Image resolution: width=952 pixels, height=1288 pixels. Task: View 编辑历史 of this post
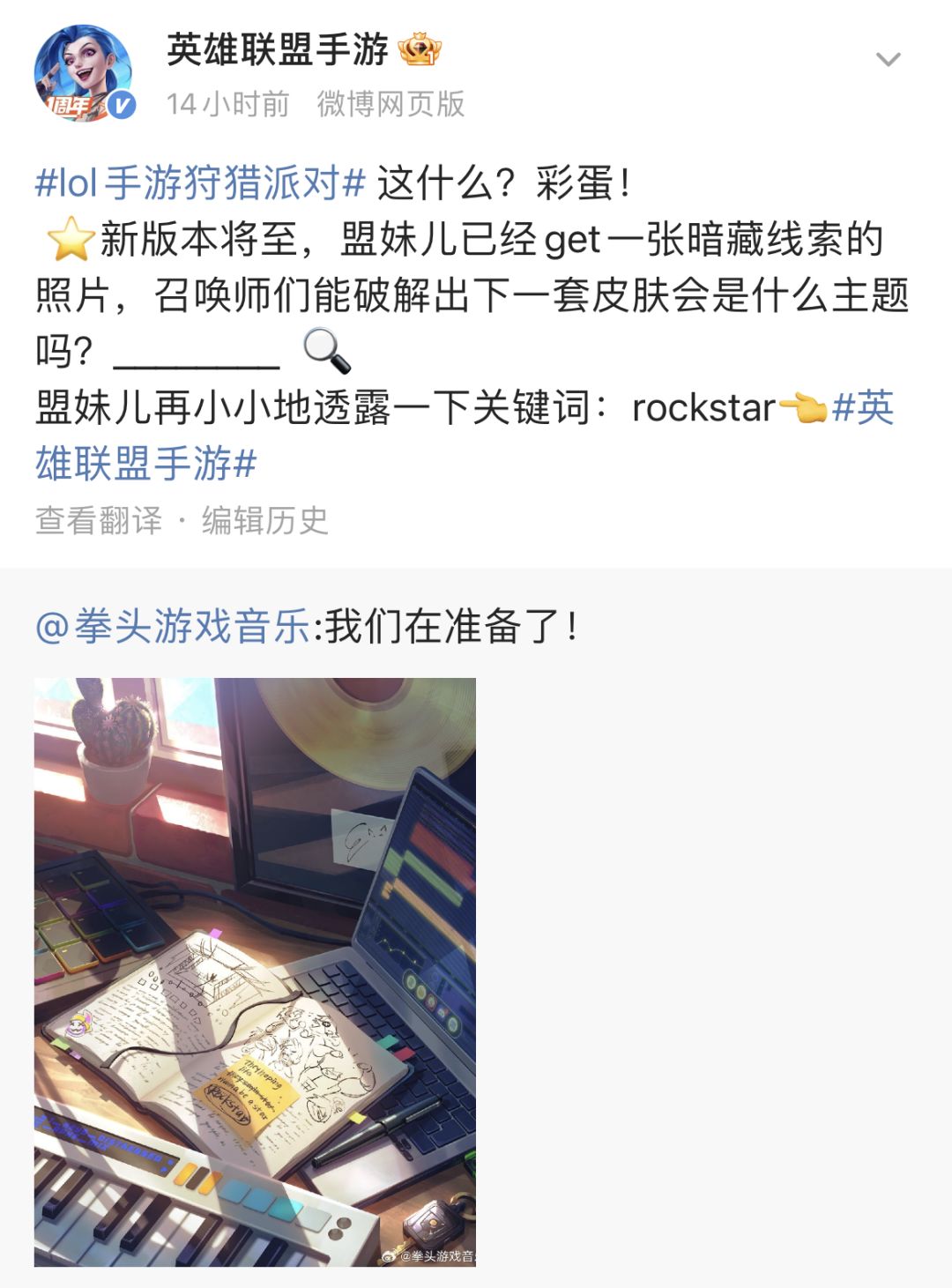pyautogui.click(x=264, y=520)
